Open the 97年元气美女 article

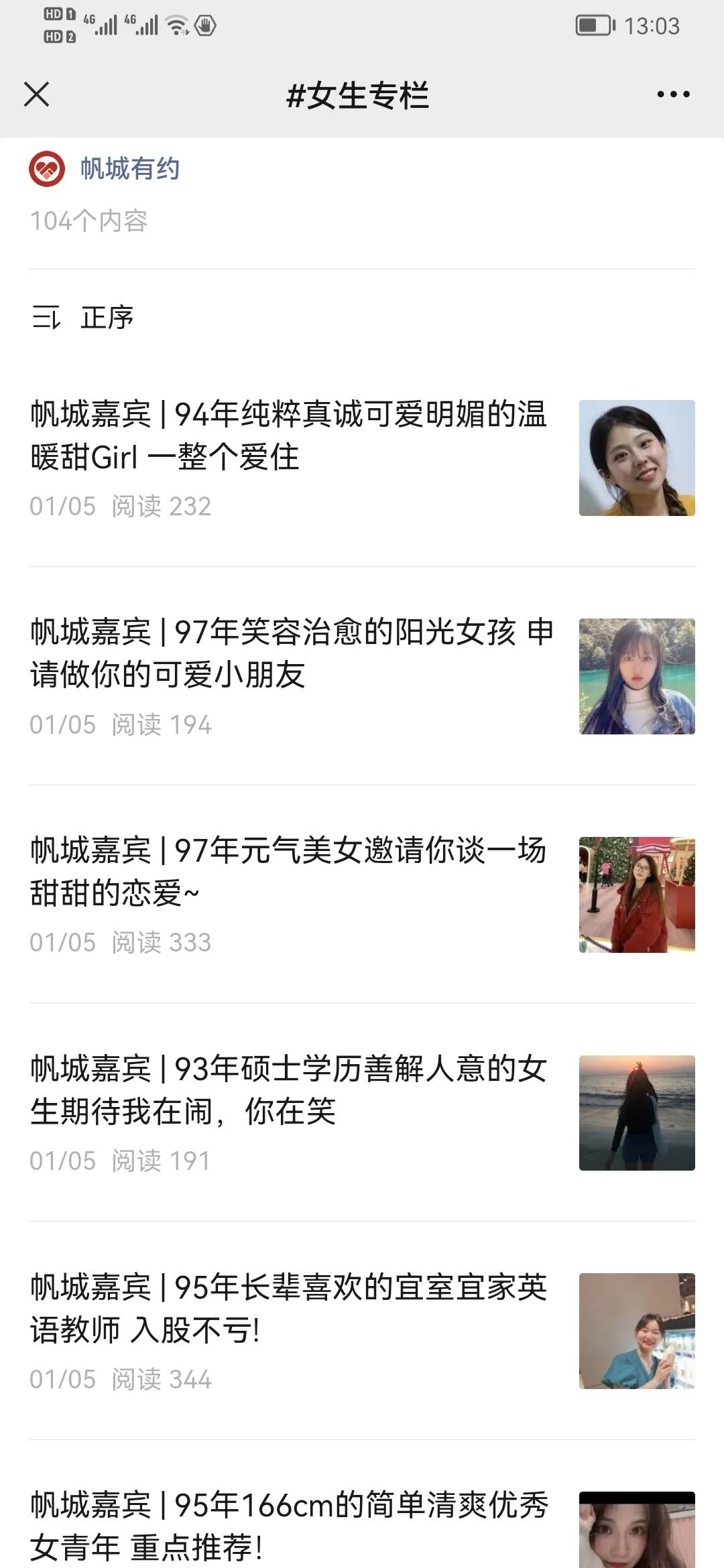[288, 871]
